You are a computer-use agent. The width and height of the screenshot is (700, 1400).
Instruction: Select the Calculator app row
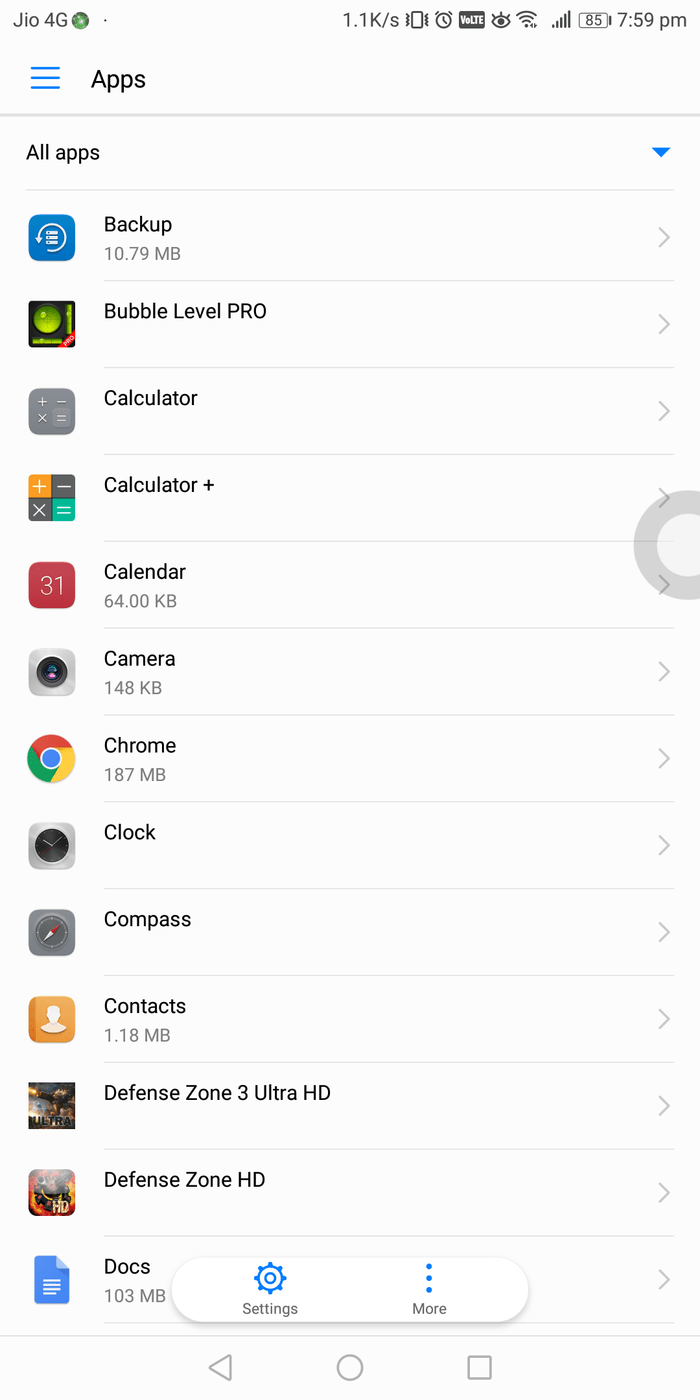point(350,412)
